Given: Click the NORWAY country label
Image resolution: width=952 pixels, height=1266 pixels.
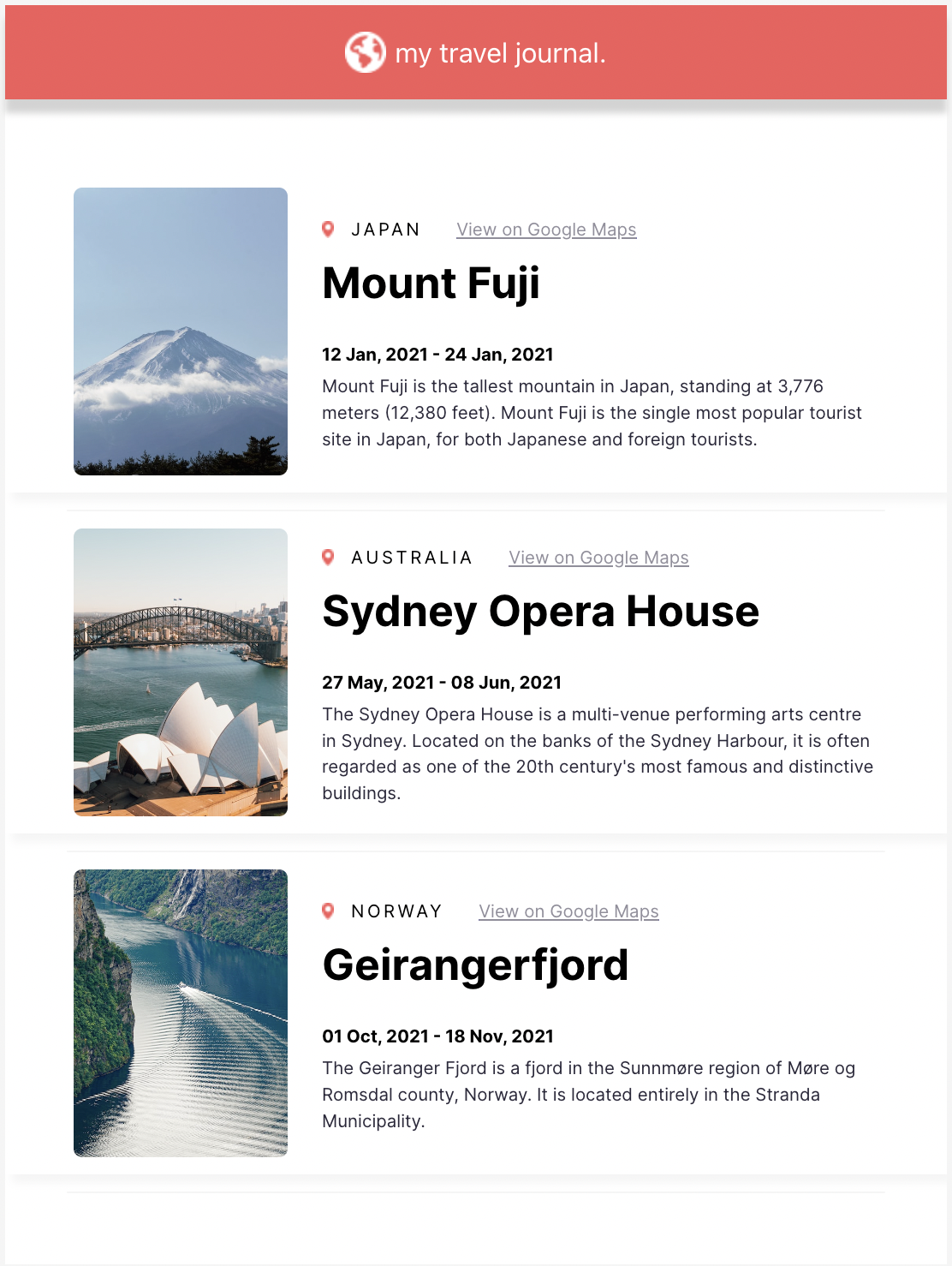Looking at the screenshot, I should pyautogui.click(x=396, y=911).
